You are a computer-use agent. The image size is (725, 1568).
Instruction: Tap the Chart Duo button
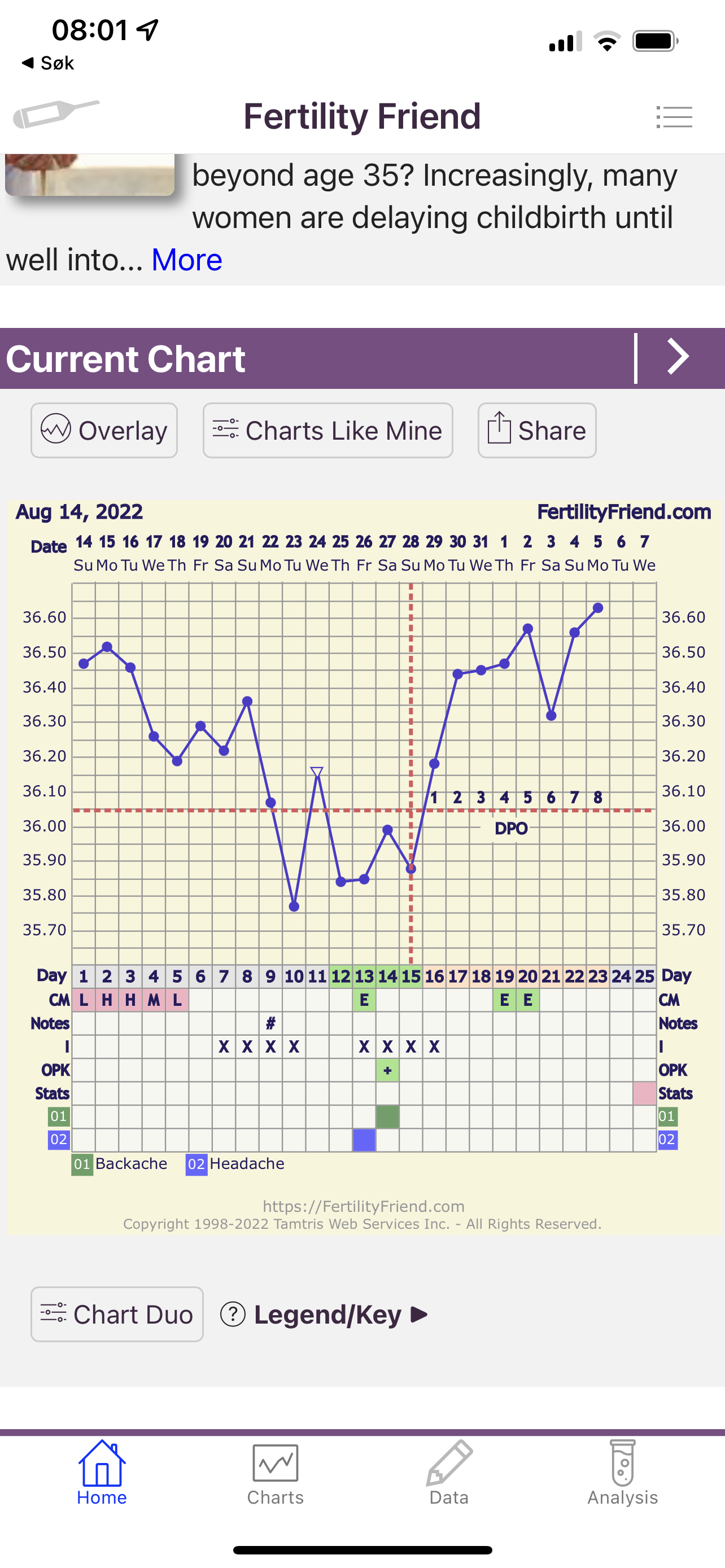click(x=117, y=1314)
